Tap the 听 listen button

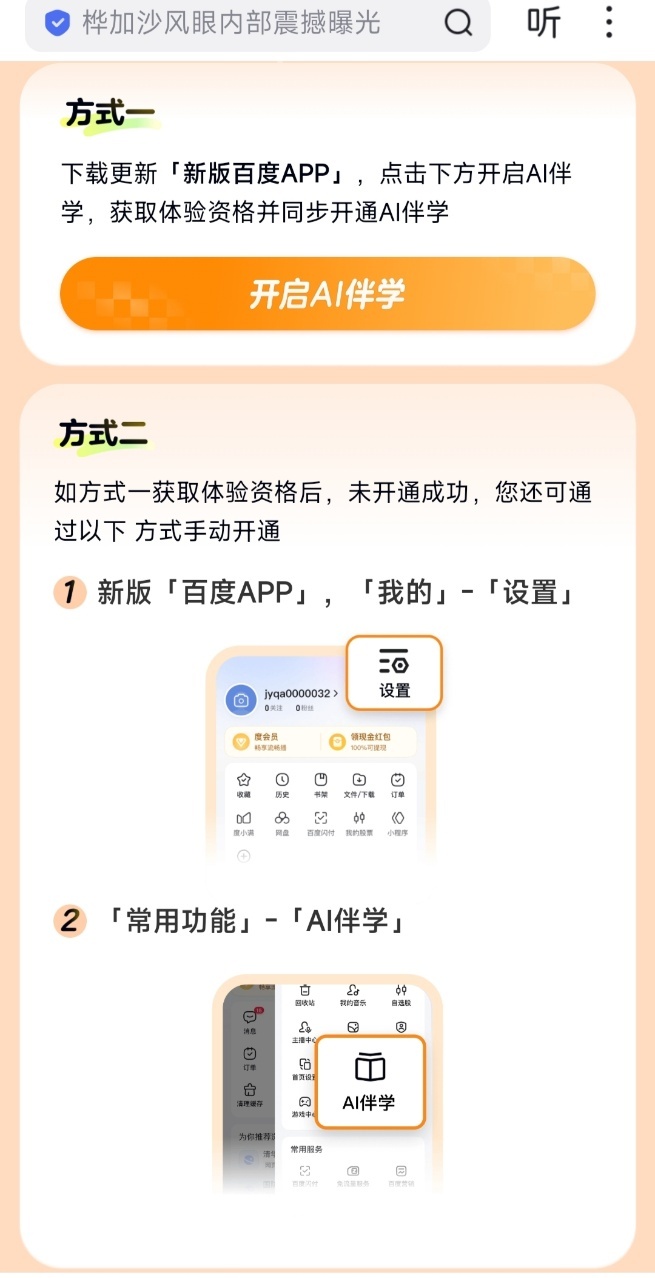[544, 22]
